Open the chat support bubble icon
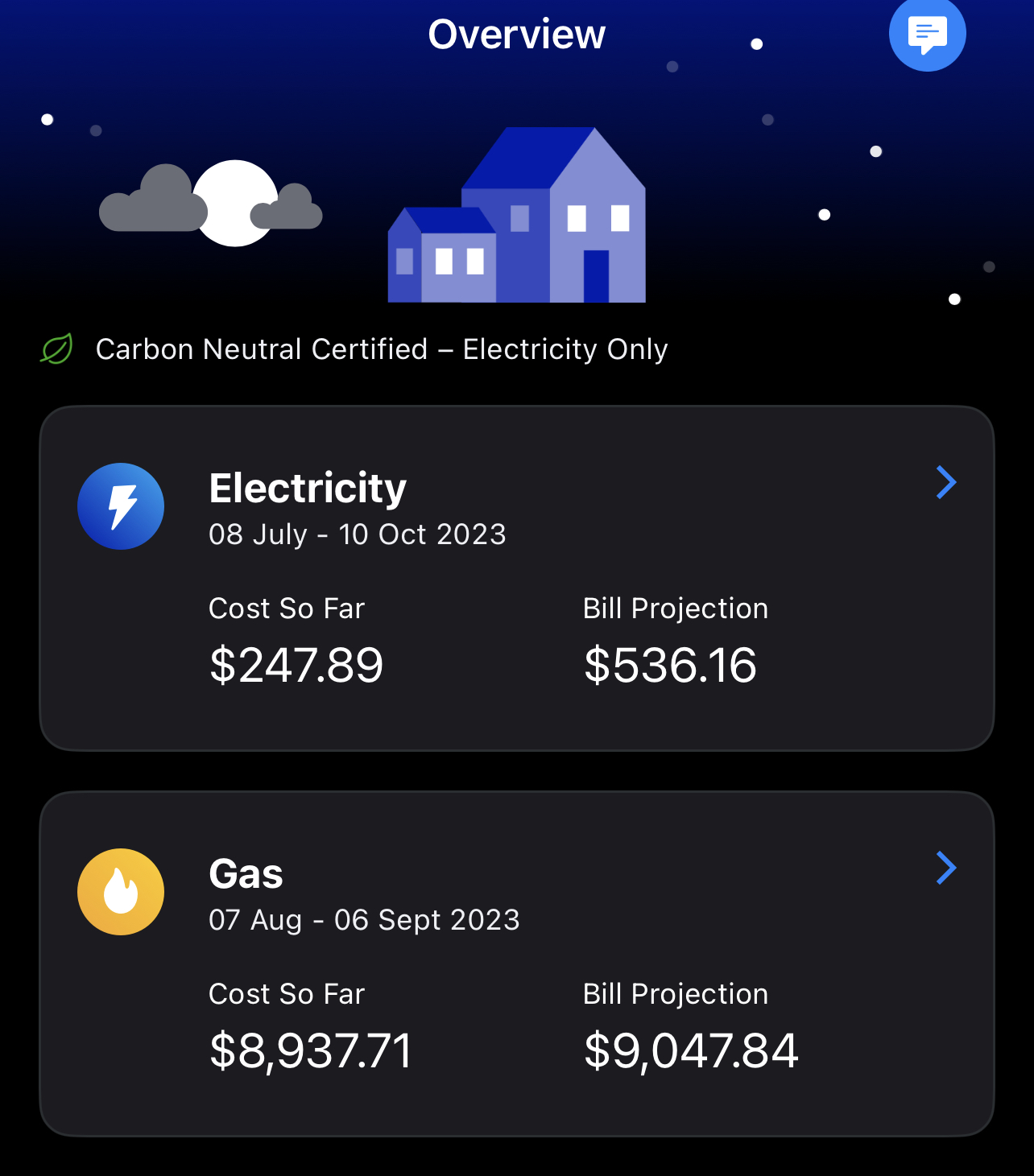The image size is (1034, 1176). pyautogui.click(x=927, y=34)
